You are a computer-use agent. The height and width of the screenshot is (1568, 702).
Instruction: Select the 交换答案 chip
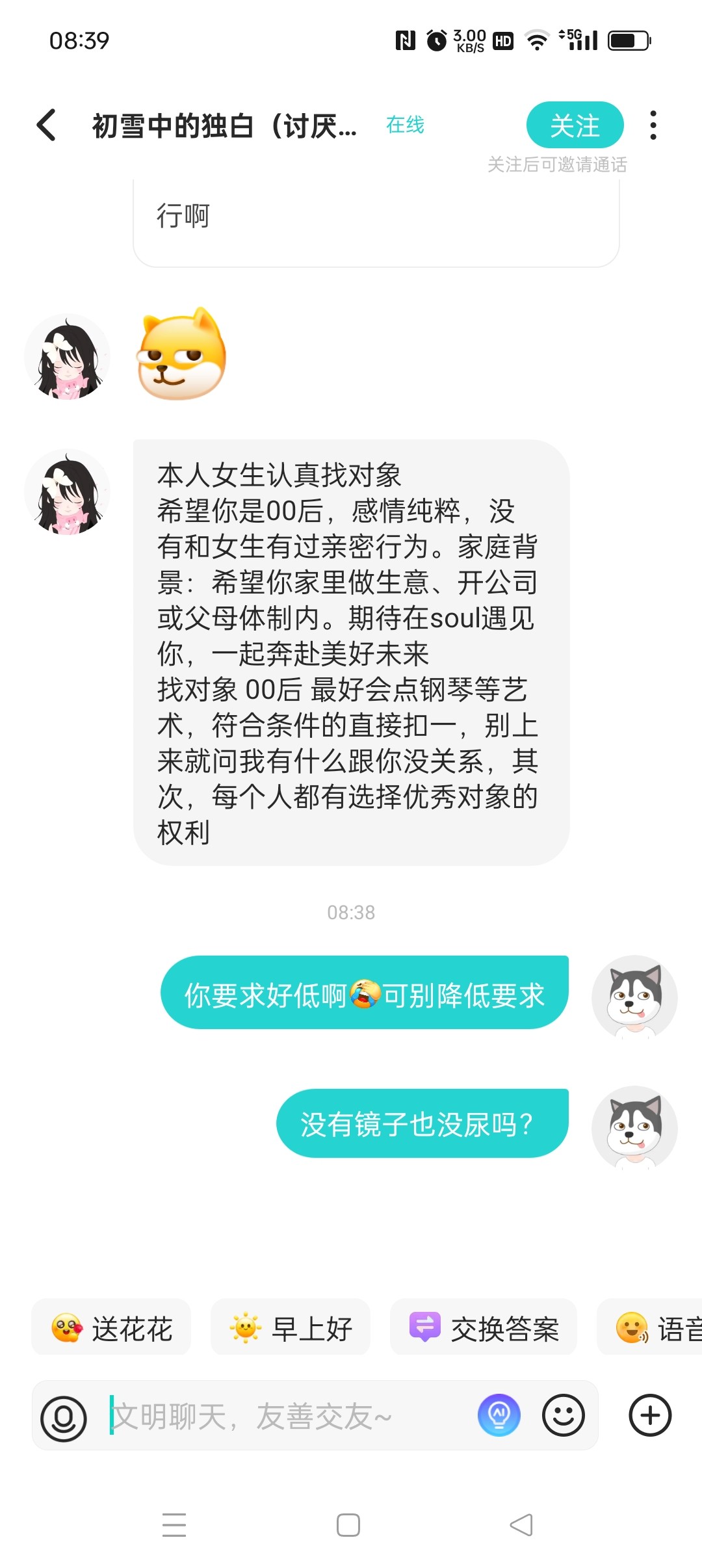(x=484, y=1328)
